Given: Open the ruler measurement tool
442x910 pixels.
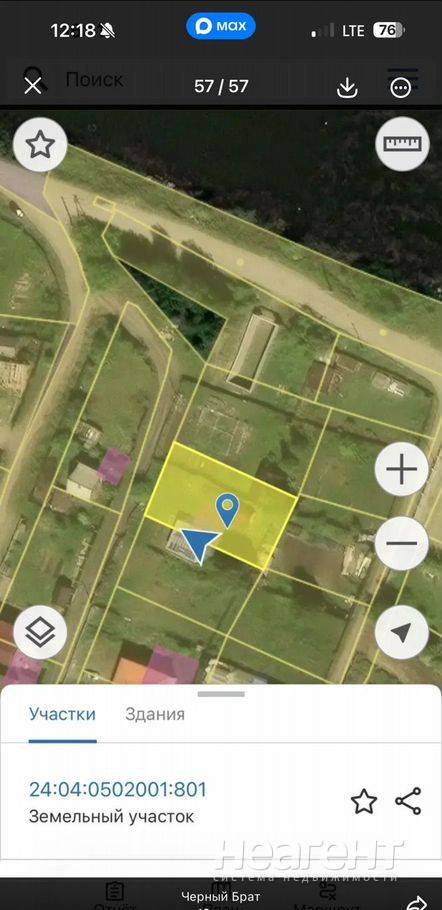Looking at the screenshot, I should tap(403, 144).
